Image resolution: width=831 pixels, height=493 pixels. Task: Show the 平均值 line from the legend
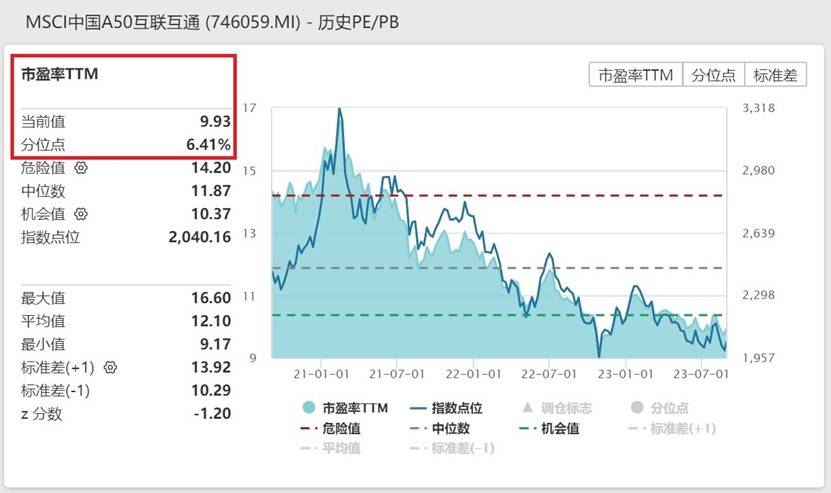(331, 448)
